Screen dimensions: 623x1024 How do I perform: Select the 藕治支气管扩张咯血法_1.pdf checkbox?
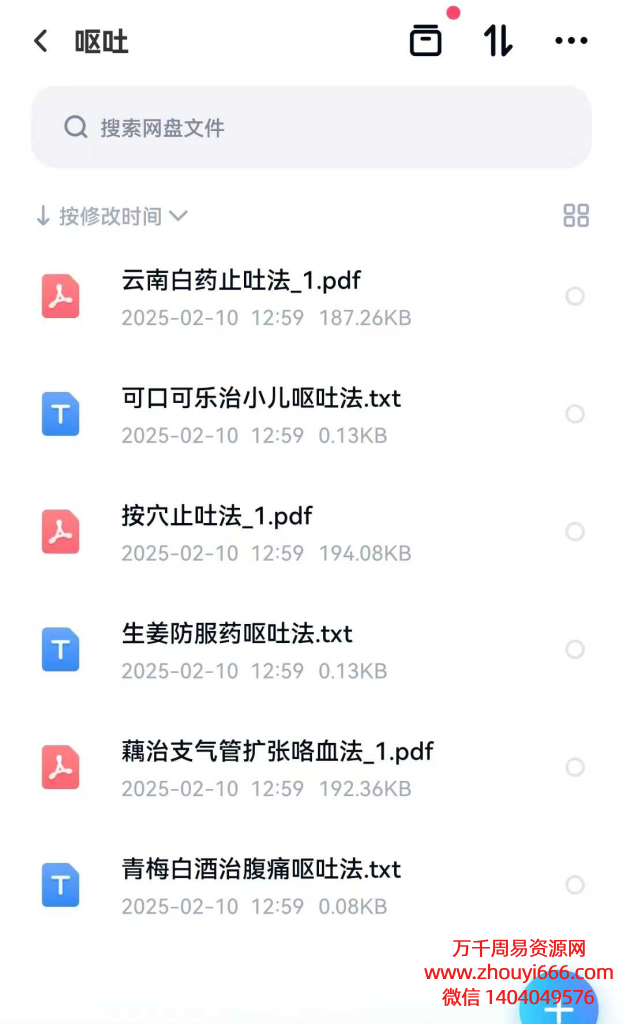coord(575,767)
